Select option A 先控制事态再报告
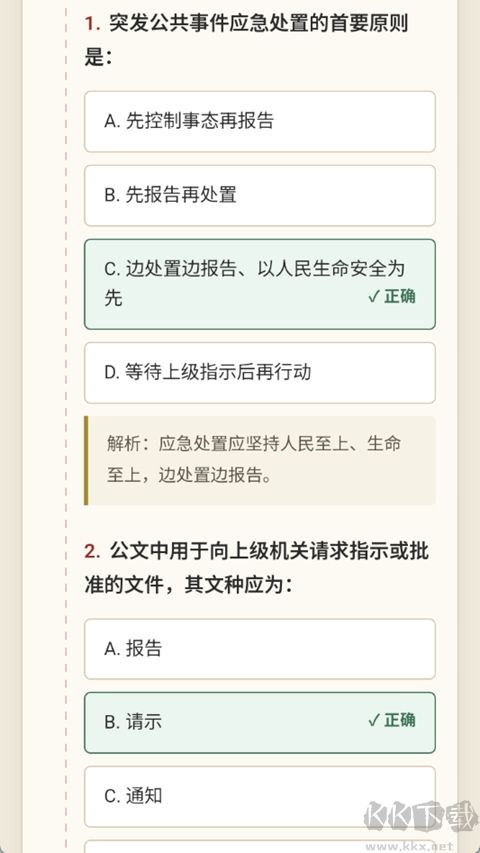The height and width of the screenshot is (853, 480). (260, 121)
